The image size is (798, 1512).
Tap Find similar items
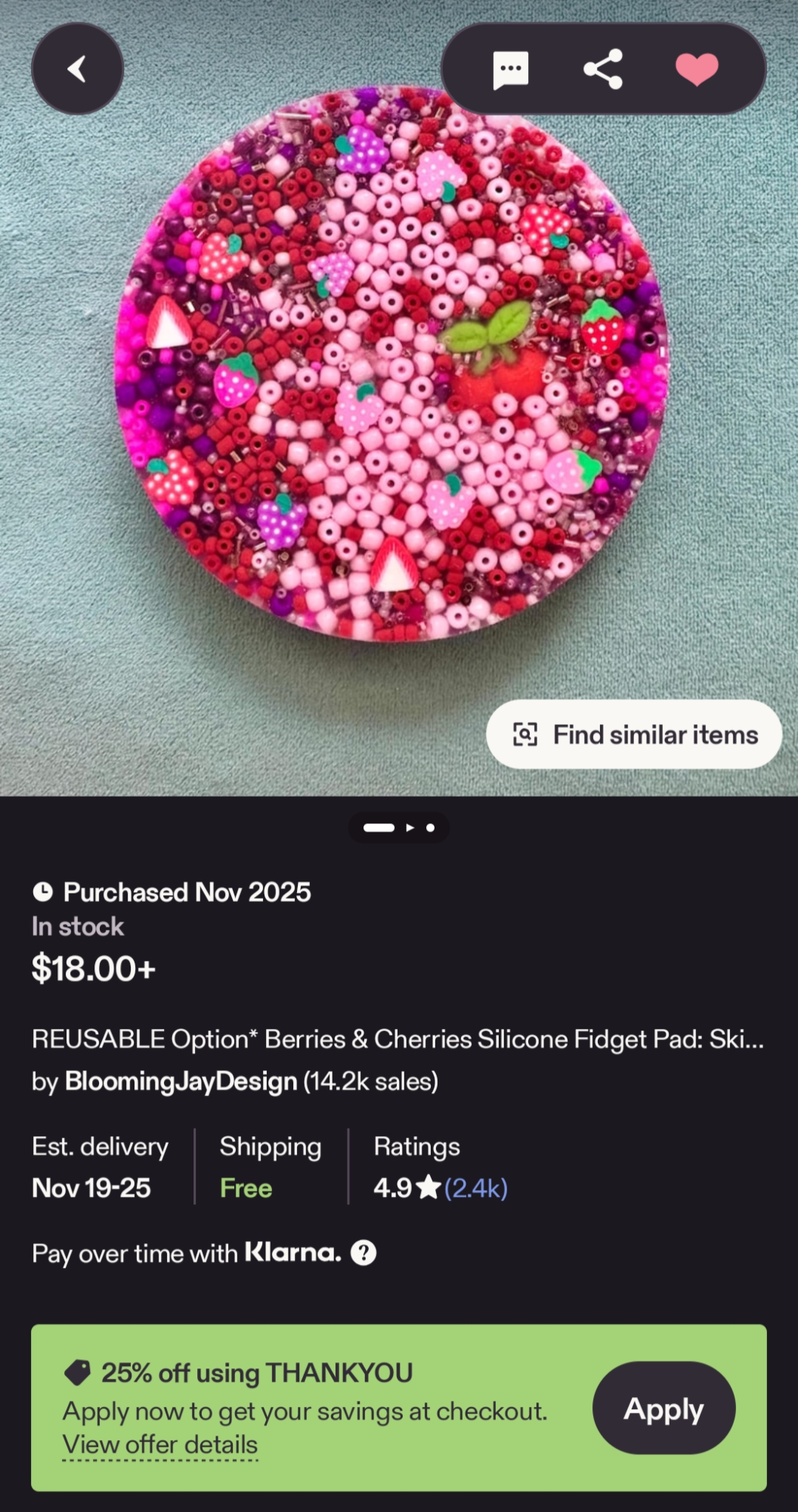pyautogui.click(x=634, y=734)
